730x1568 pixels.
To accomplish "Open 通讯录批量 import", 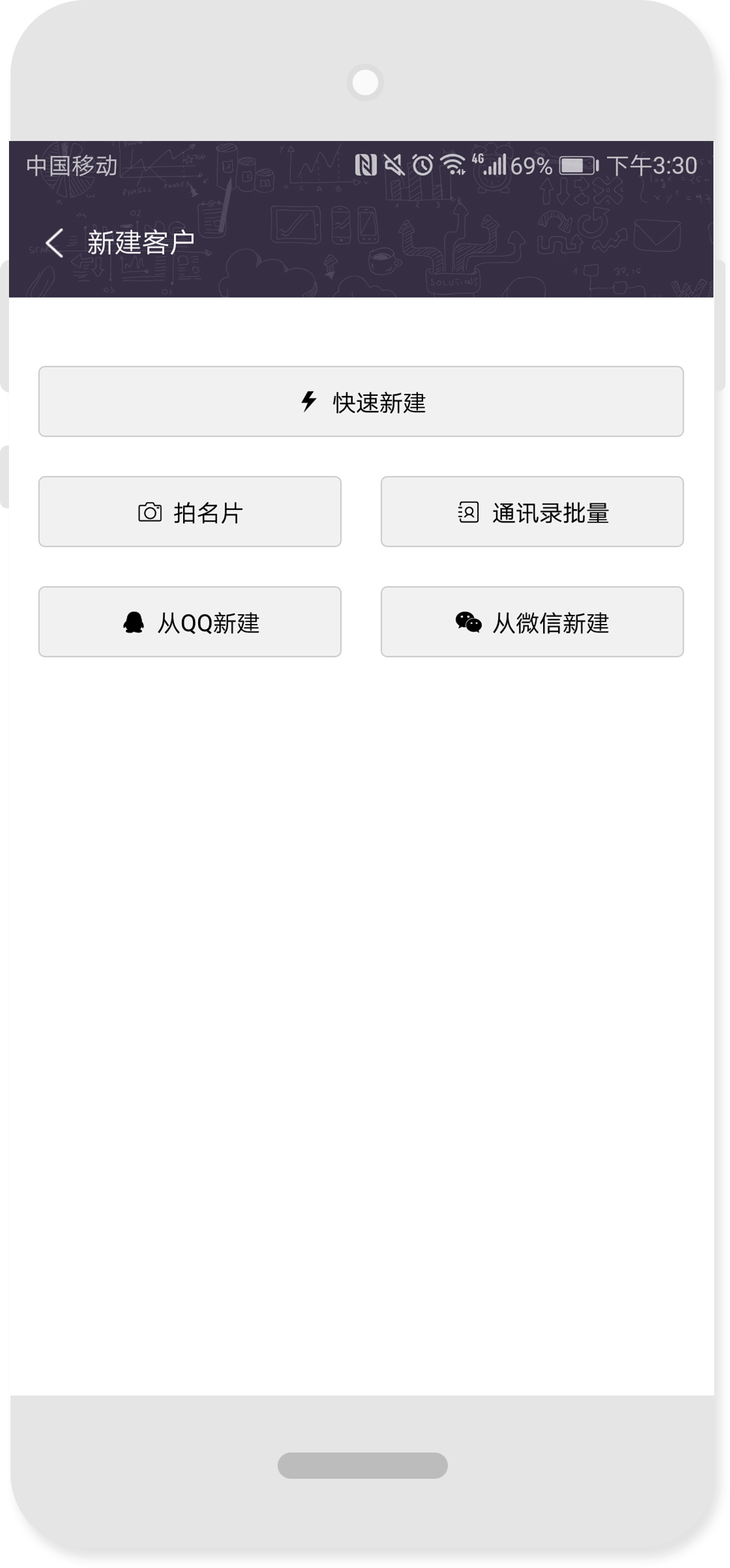I will click(532, 511).
